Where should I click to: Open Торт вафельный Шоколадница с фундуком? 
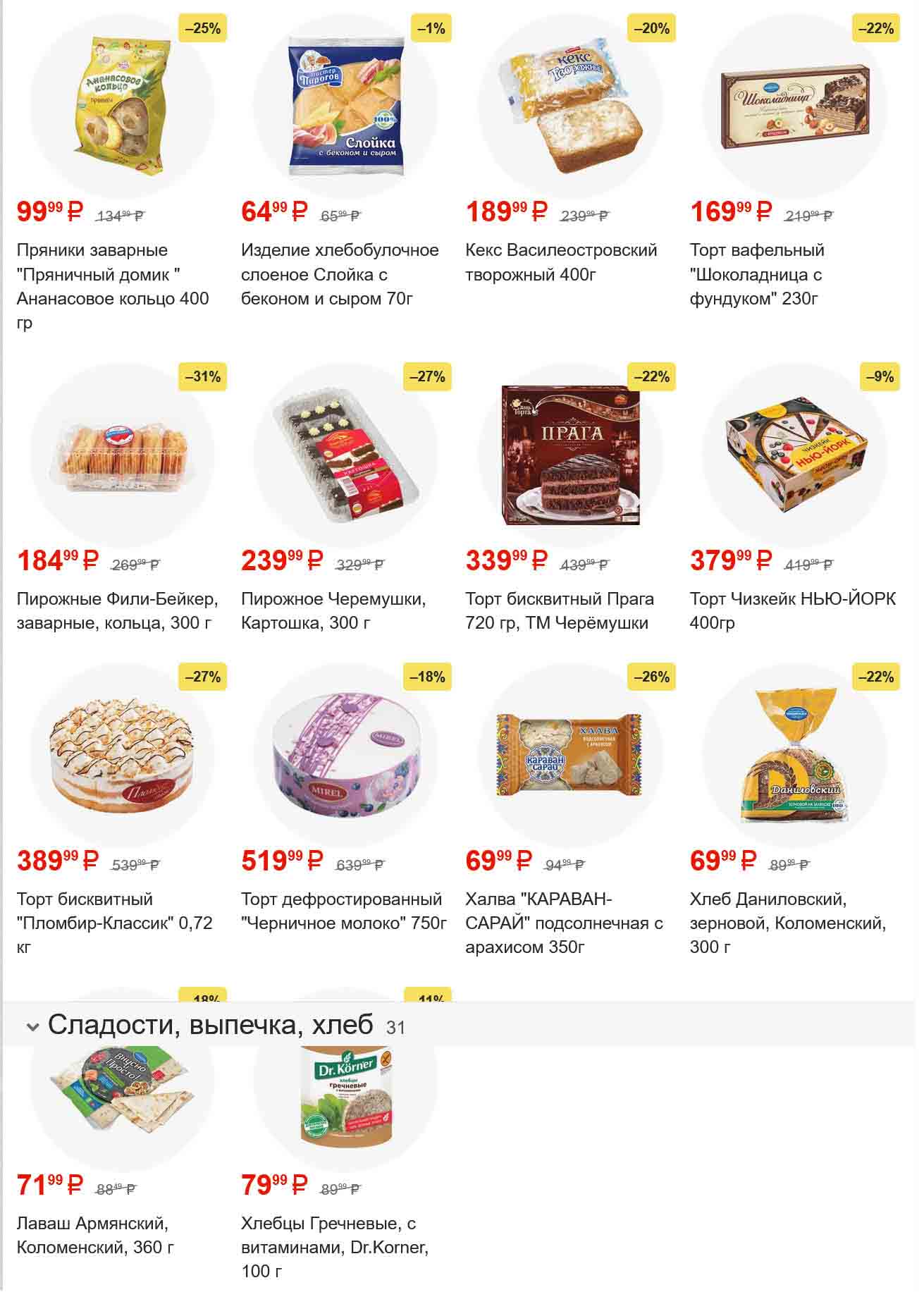tap(795, 106)
